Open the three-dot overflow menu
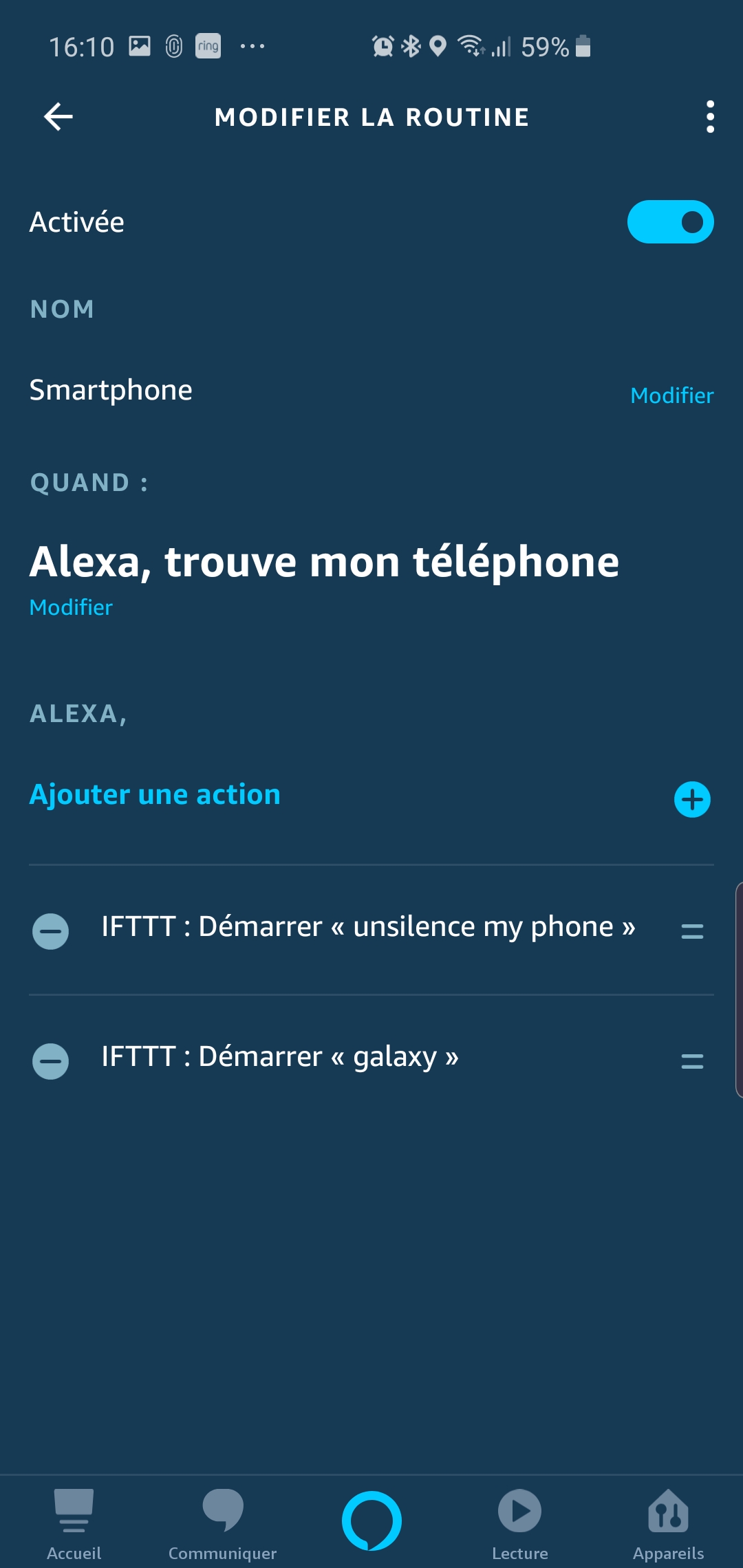Image resolution: width=743 pixels, height=1568 pixels. tap(710, 117)
